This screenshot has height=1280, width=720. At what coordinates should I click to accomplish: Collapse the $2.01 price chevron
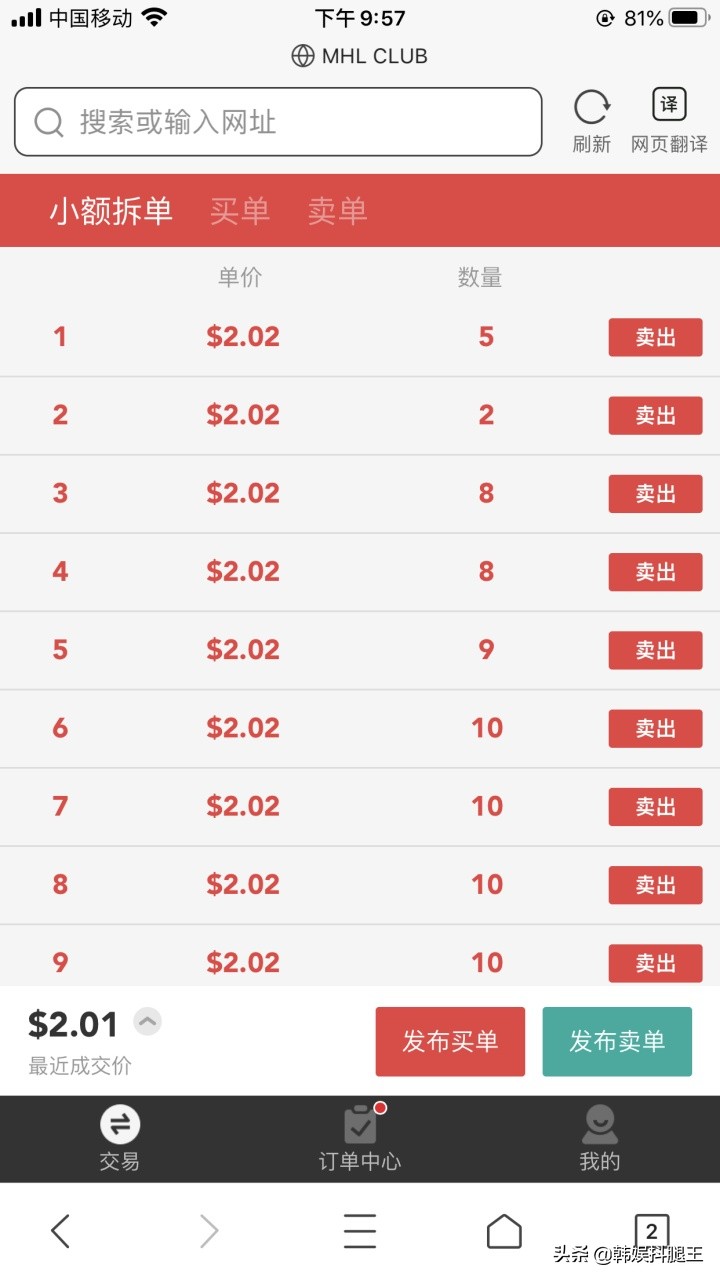coord(148,1021)
